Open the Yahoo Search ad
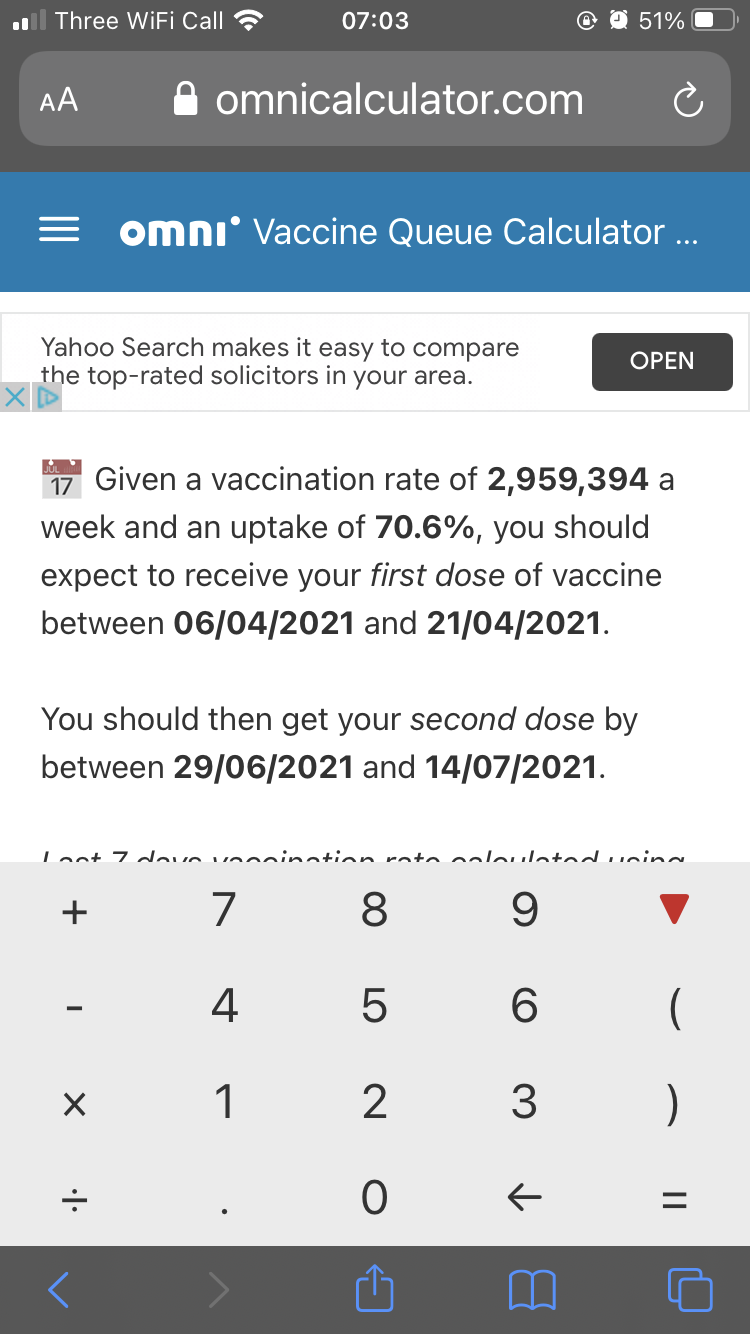 (662, 361)
